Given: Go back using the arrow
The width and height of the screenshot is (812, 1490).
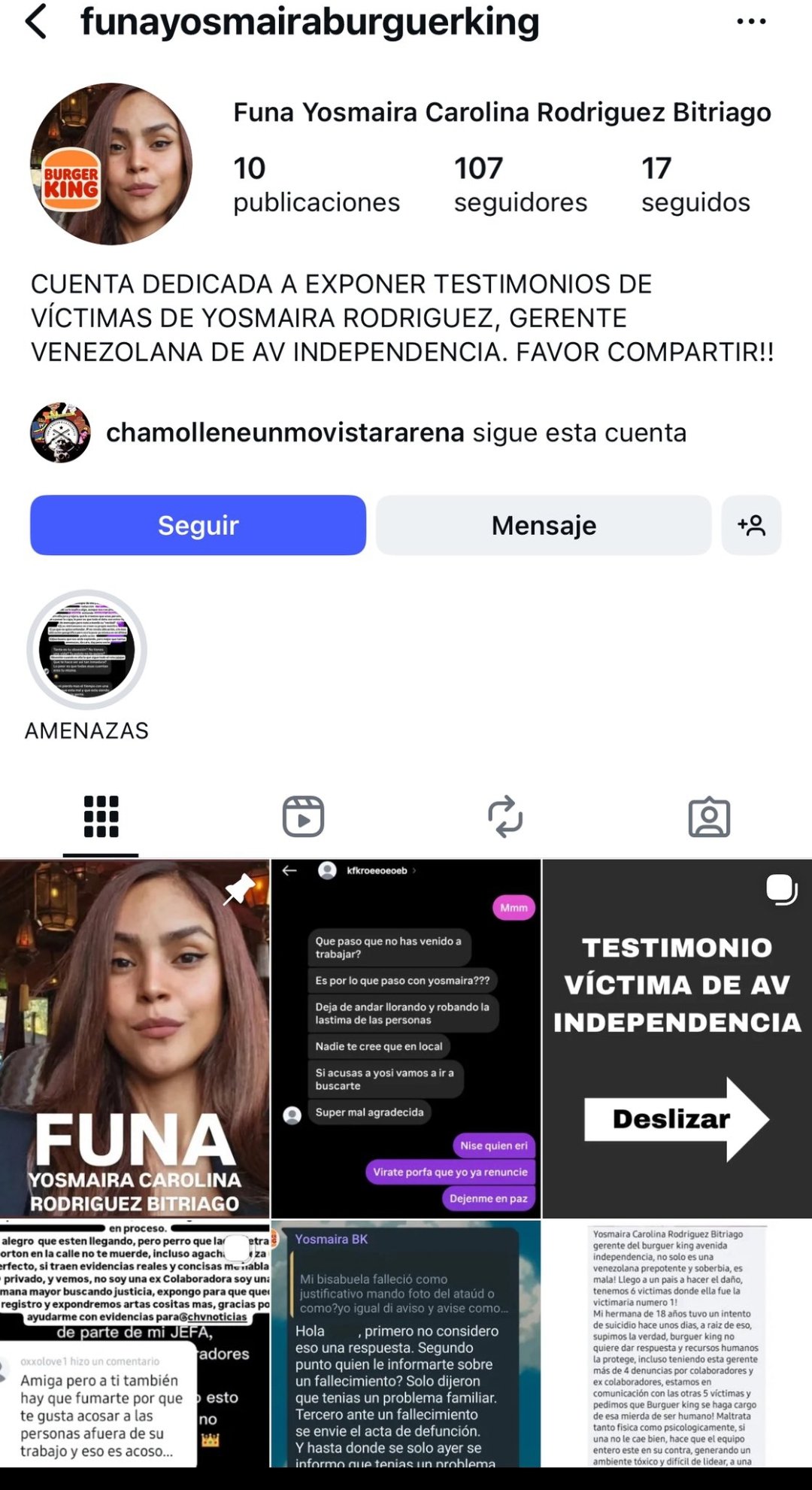Looking at the screenshot, I should click(36, 21).
